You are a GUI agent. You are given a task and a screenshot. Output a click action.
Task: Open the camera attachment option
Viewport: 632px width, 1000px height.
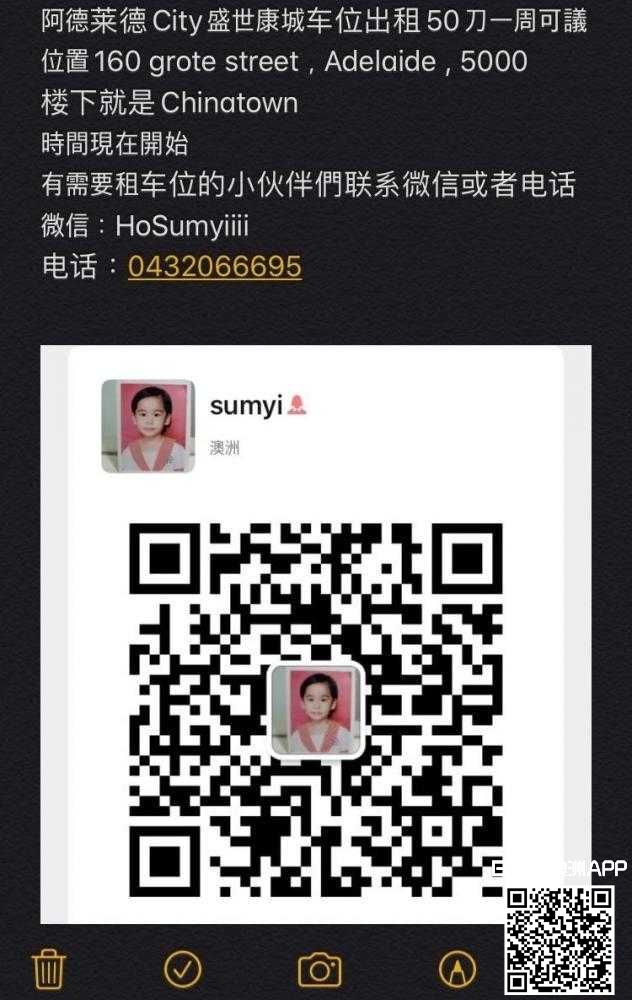tap(319, 968)
